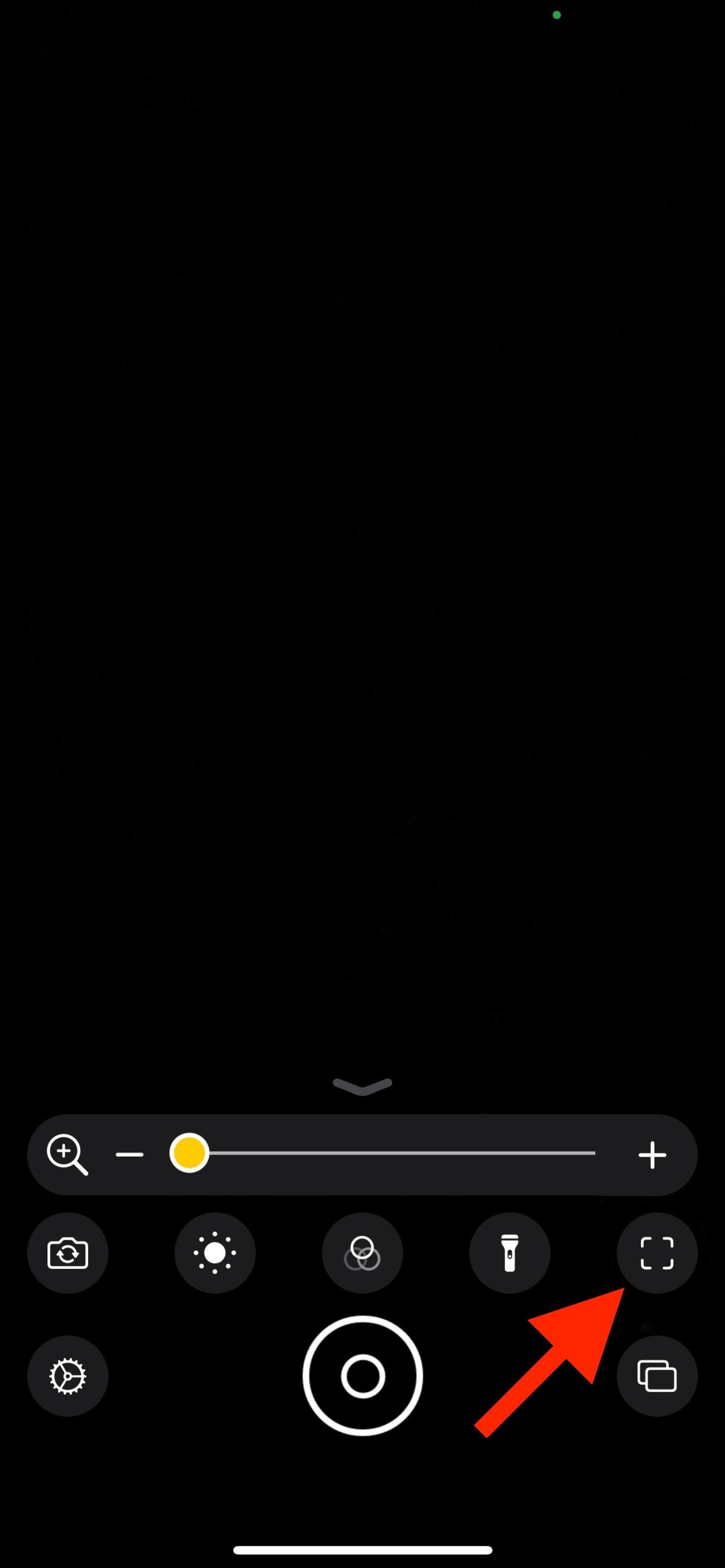Open the brightness adjustment
This screenshot has width=725, height=1568.
[215, 1253]
